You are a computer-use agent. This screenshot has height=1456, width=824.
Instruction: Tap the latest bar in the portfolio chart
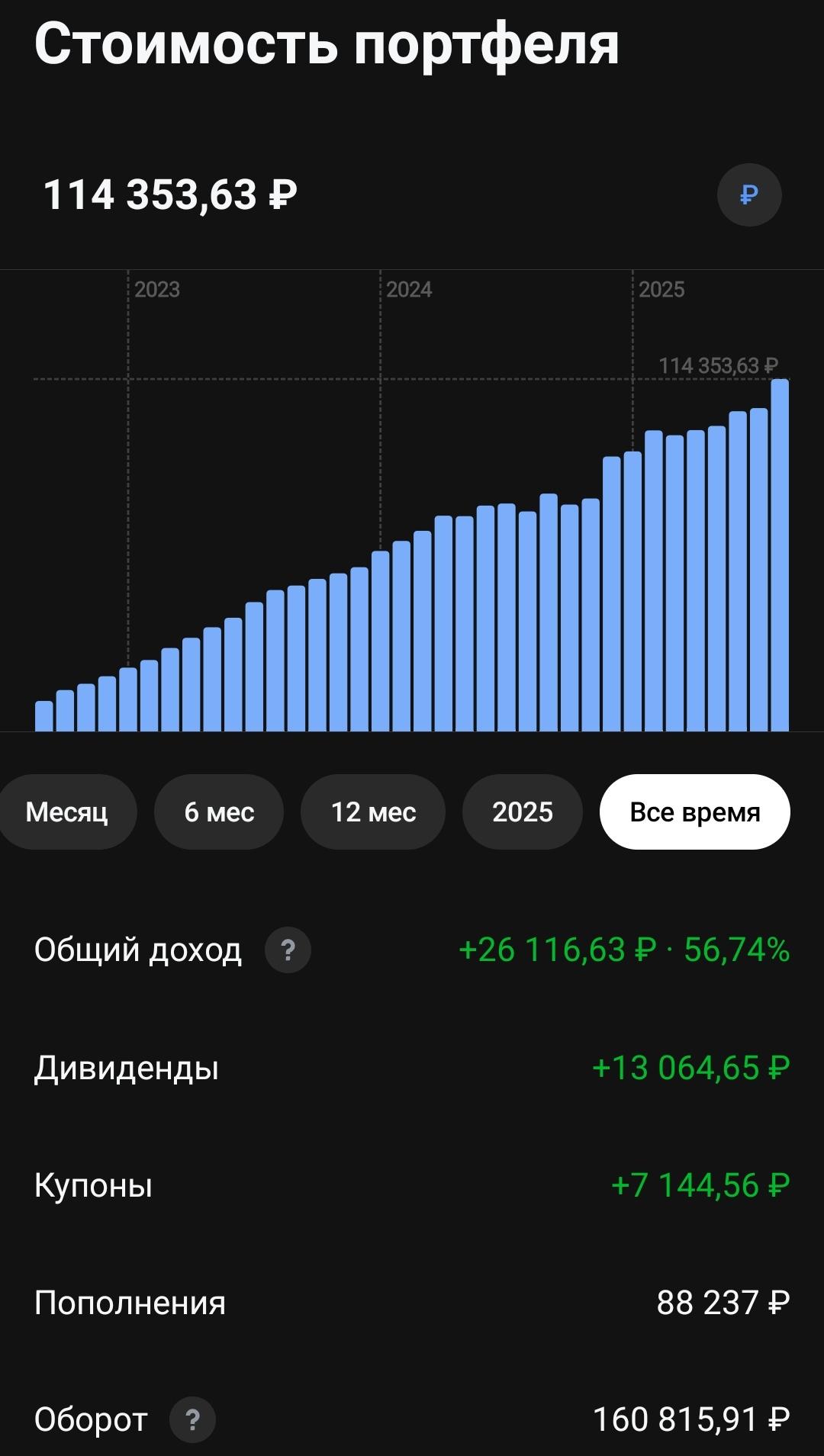(779, 555)
